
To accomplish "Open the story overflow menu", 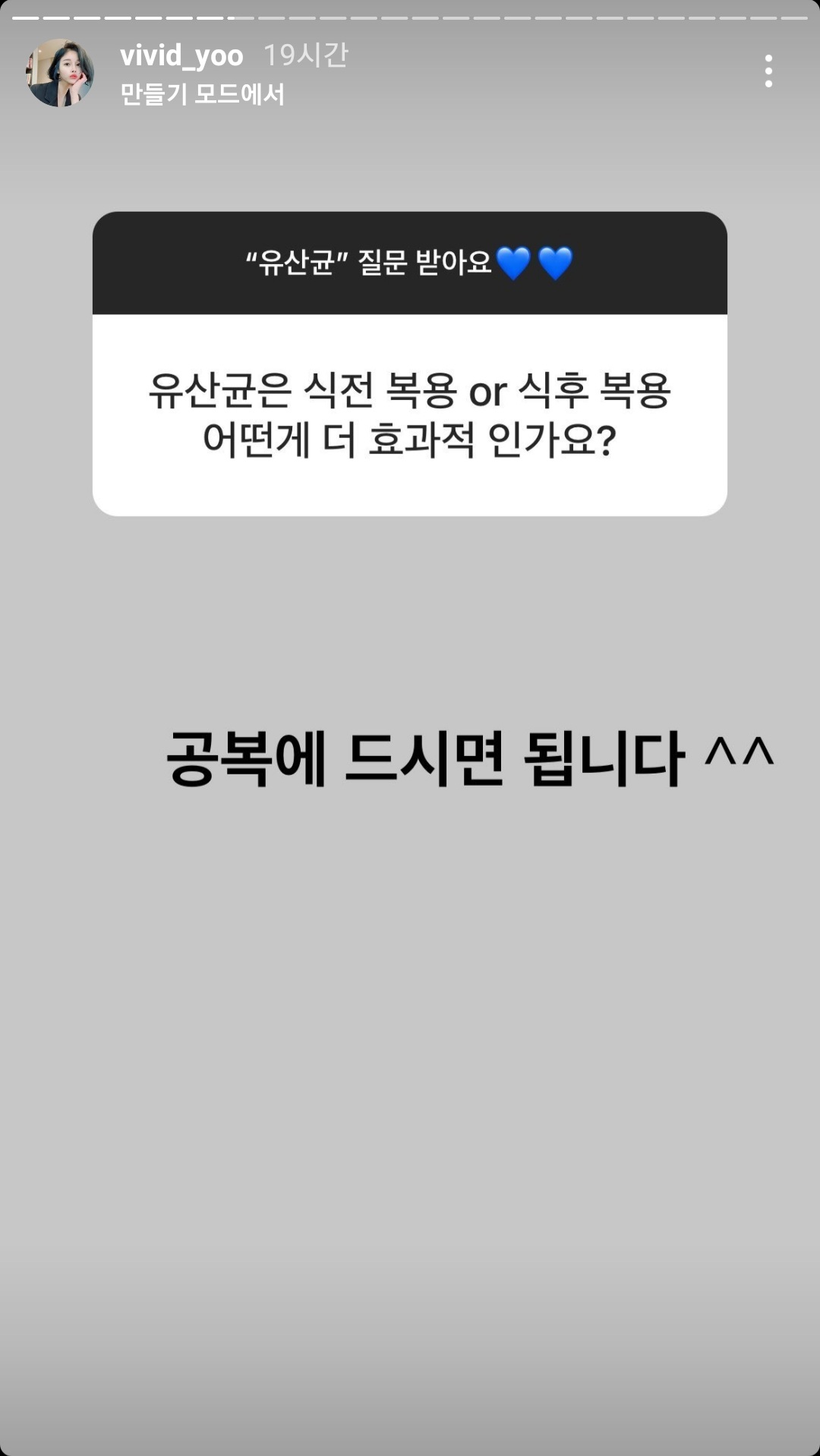I will pos(768,71).
